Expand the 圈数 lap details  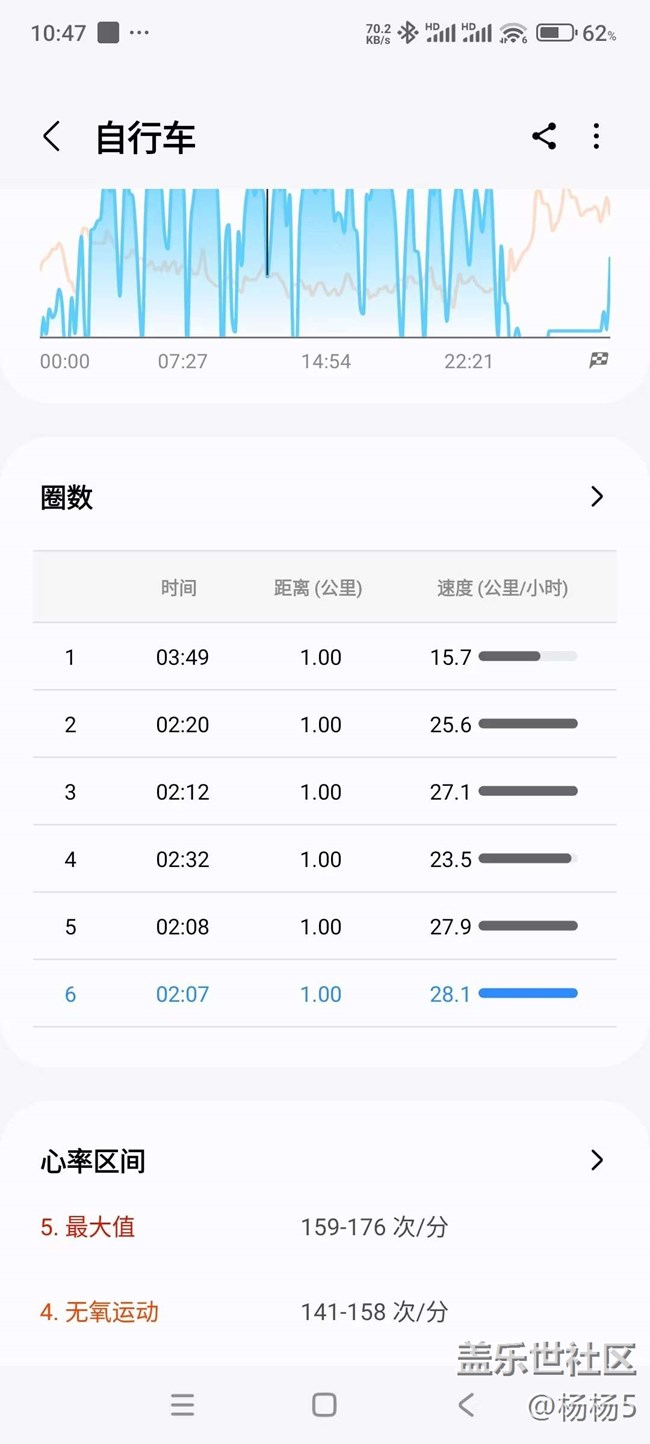pos(597,497)
